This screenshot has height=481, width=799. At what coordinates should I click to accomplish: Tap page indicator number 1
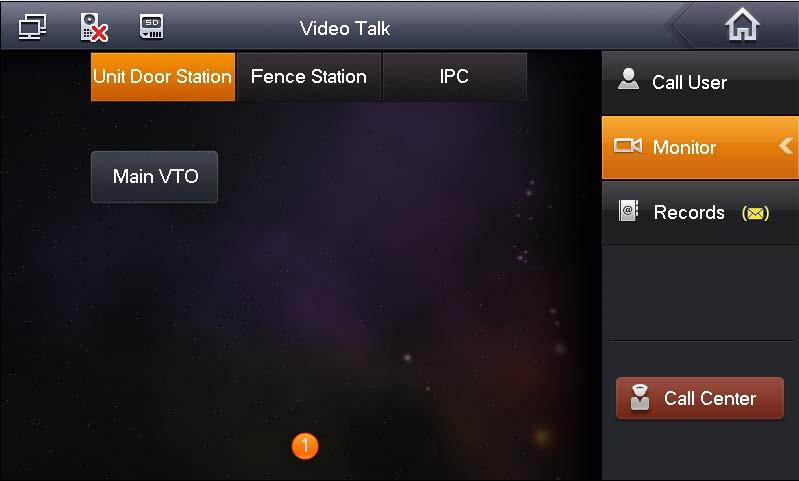coord(305,446)
